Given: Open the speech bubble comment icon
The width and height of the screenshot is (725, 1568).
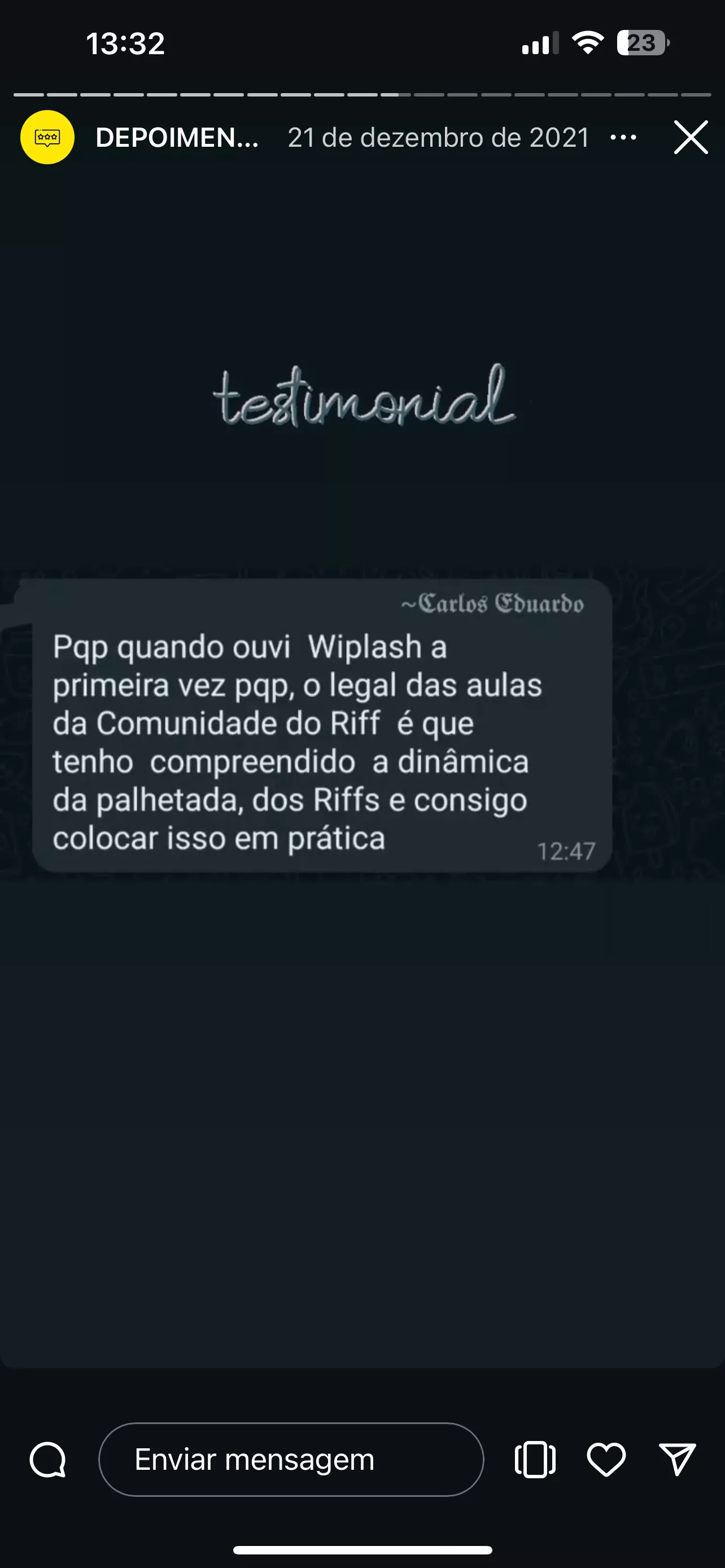Looking at the screenshot, I should (x=48, y=1460).
